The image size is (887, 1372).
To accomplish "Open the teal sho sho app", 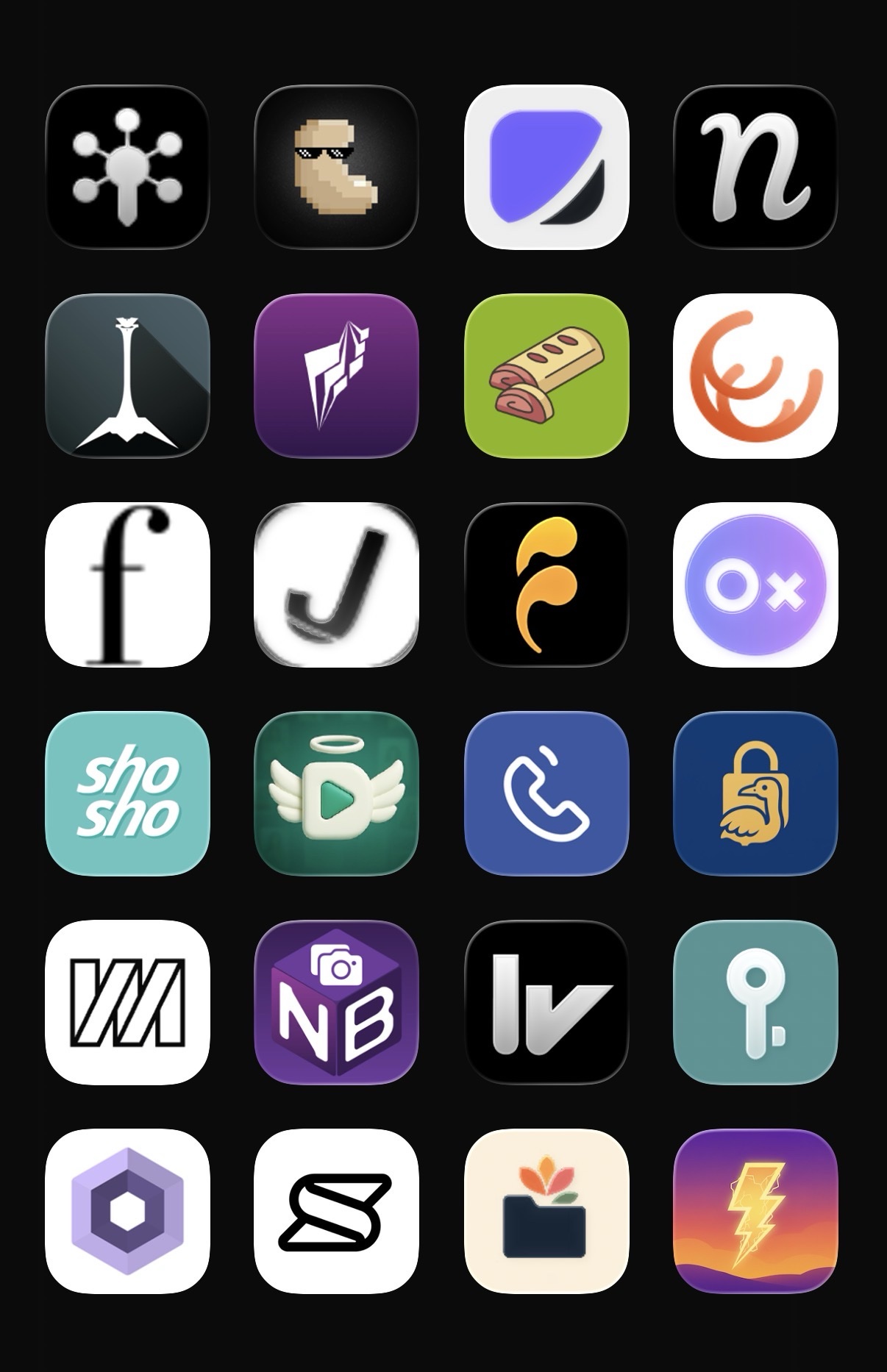I will (127, 793).
